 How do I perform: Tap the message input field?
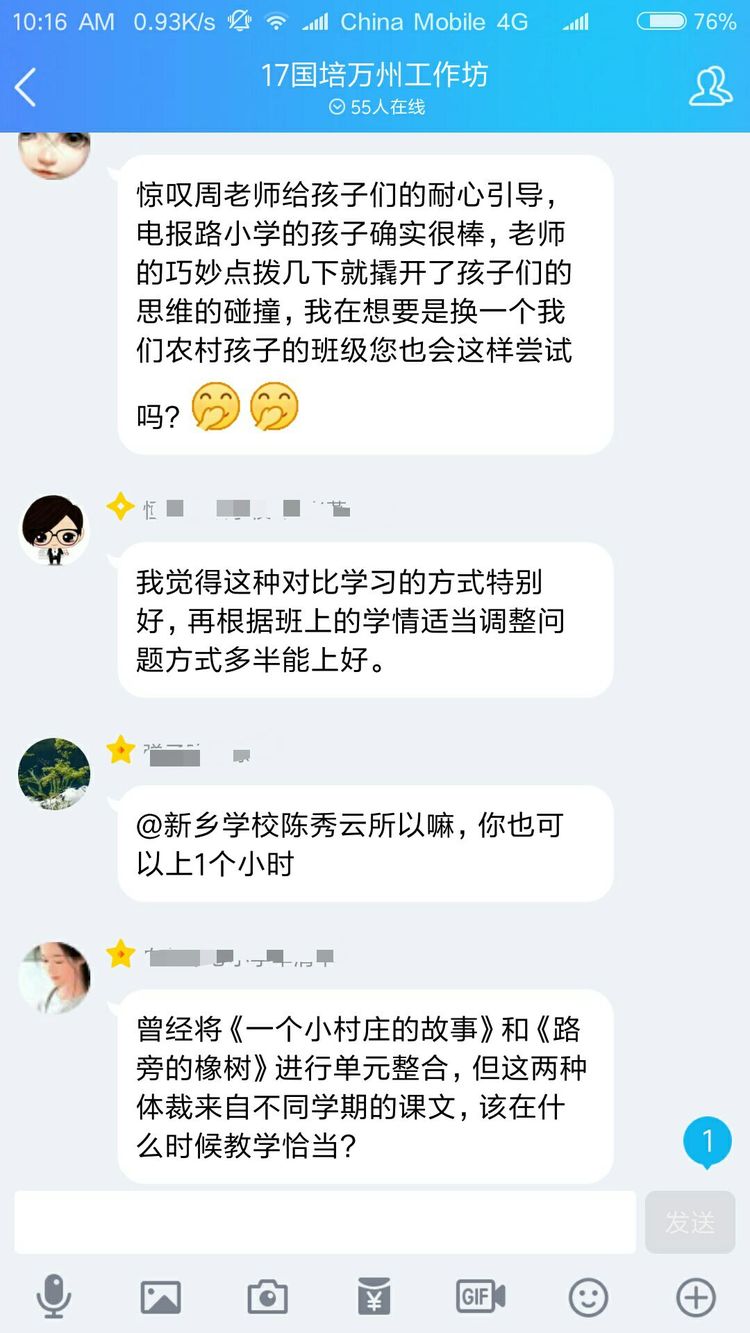(x=325, y=1222)
